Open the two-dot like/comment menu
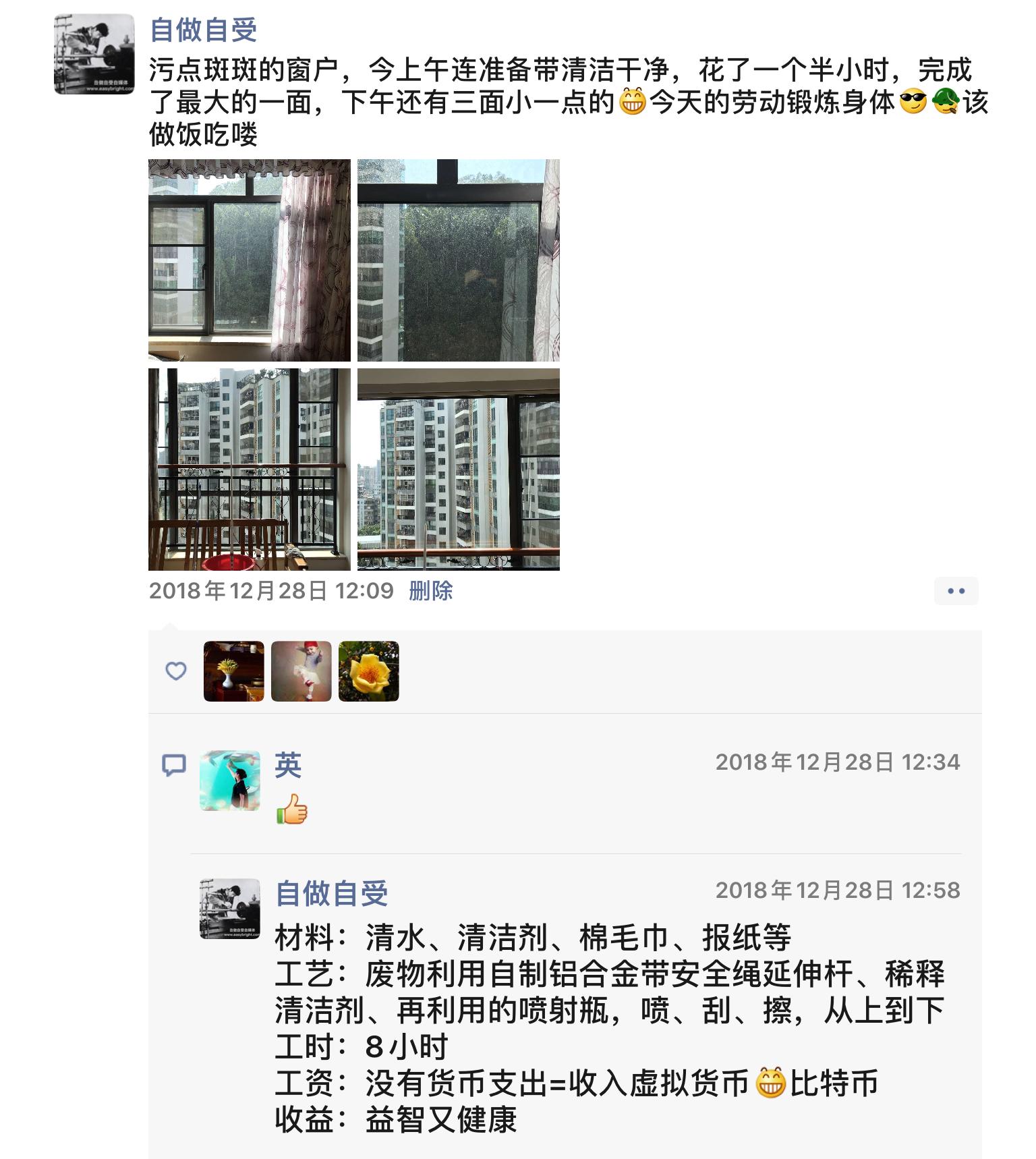 pyautogui.click(x=956, y=591)
